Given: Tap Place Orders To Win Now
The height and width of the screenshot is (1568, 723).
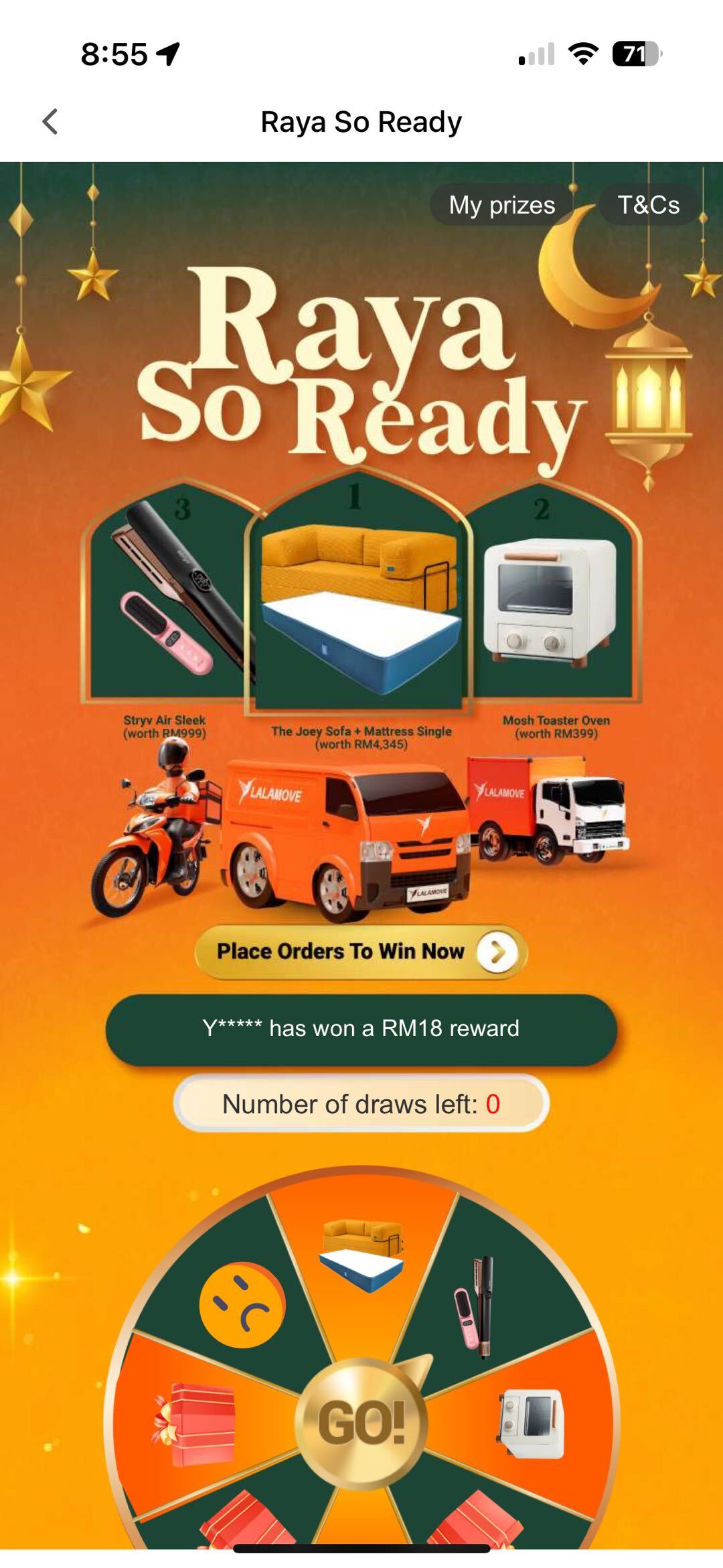Looking at the screenshot, I should pos(361,952).
